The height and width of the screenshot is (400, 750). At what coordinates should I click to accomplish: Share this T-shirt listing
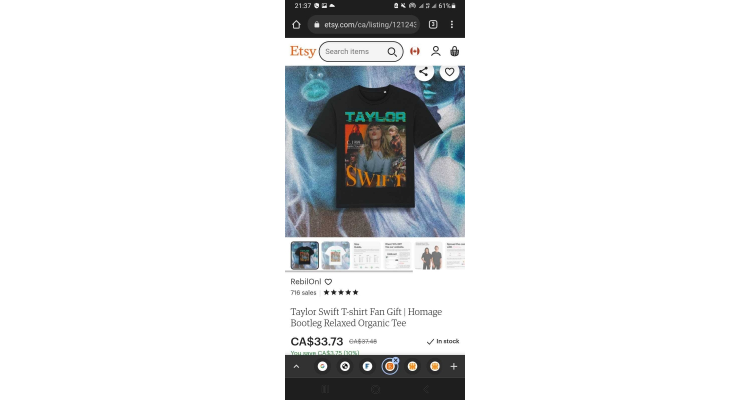(x=424, y=71)
